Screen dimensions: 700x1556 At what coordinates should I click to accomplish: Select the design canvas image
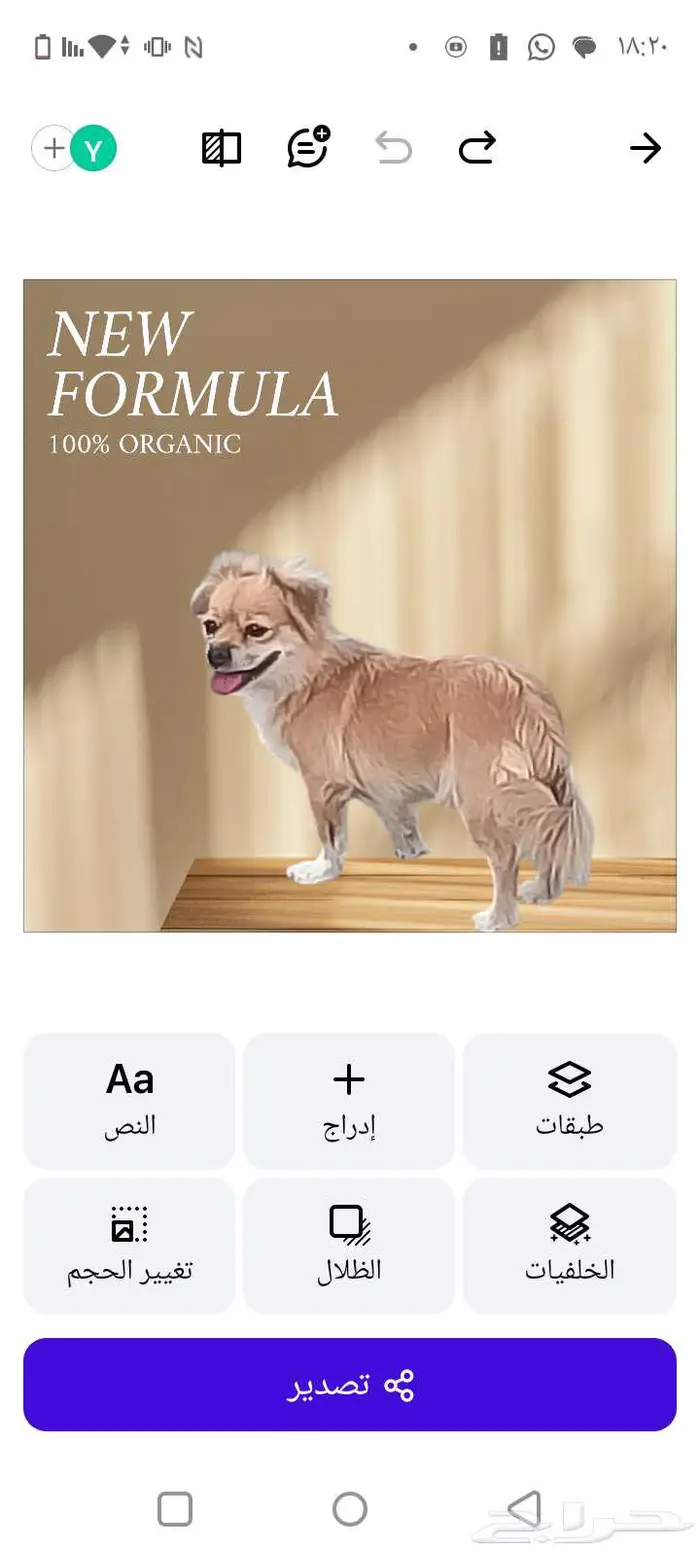click(350, 605)
